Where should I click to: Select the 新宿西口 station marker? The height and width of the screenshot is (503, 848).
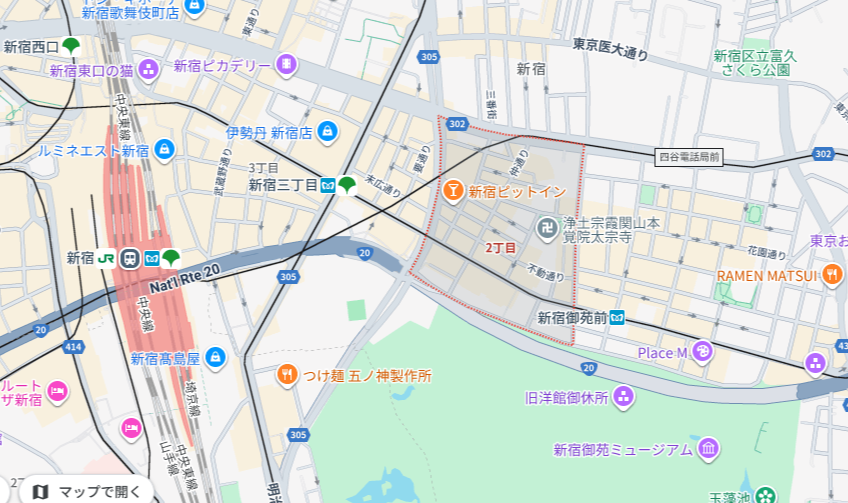click(x=71, y=46)
